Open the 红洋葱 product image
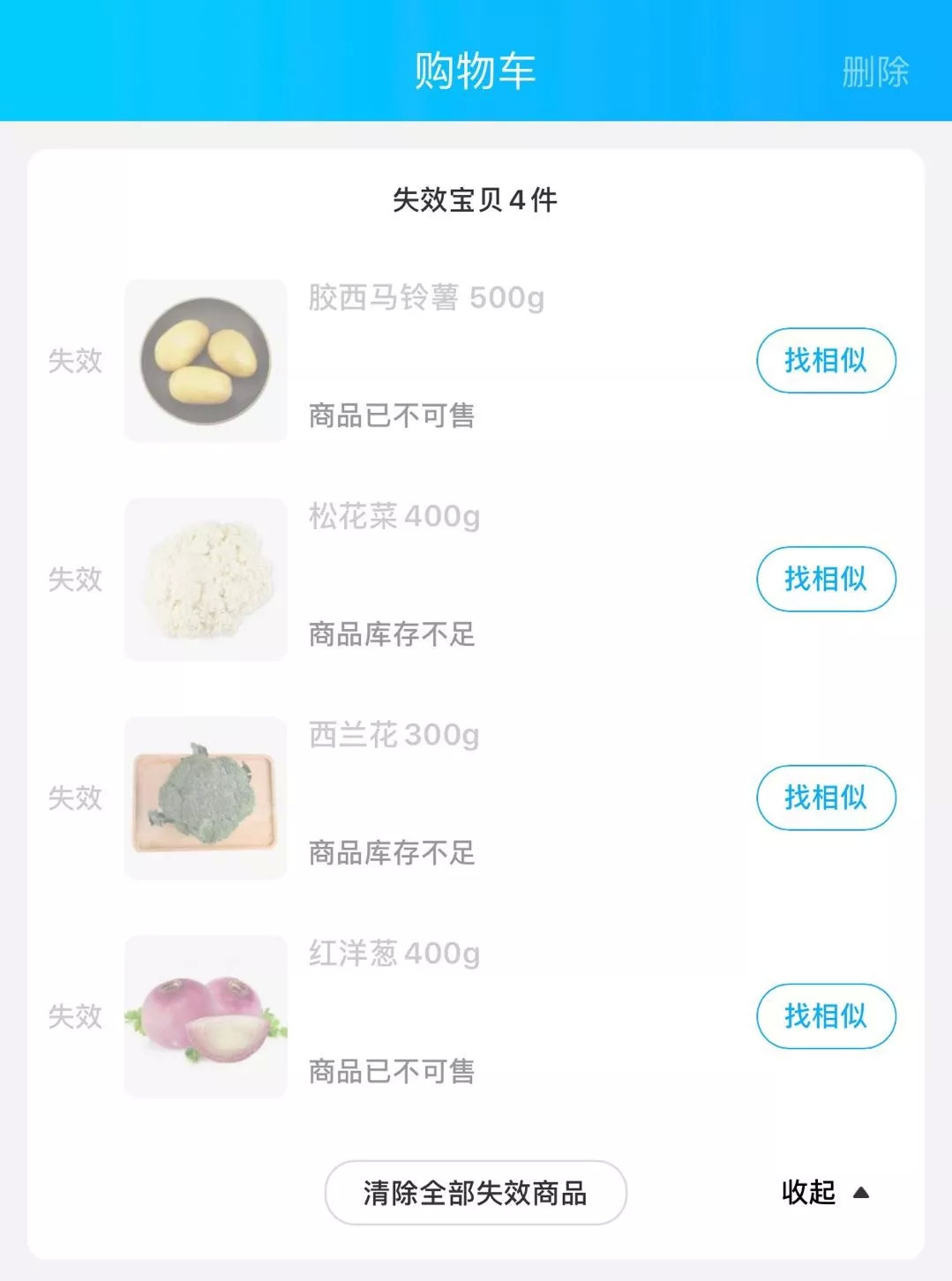 pyautogui.click(x=206, y=1016)
